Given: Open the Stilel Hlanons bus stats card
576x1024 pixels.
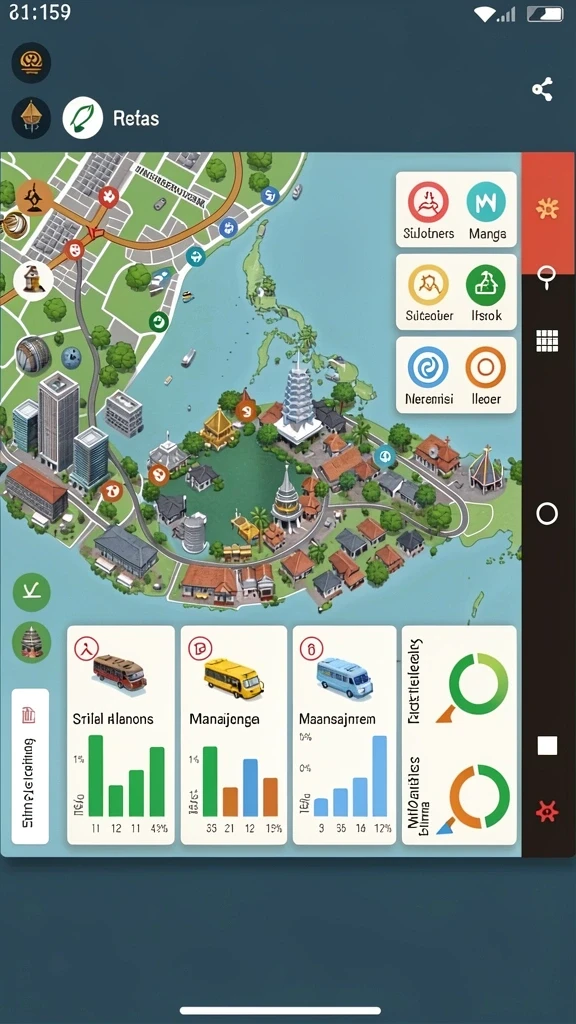Looking at the screenshot, I should [121, 735].
